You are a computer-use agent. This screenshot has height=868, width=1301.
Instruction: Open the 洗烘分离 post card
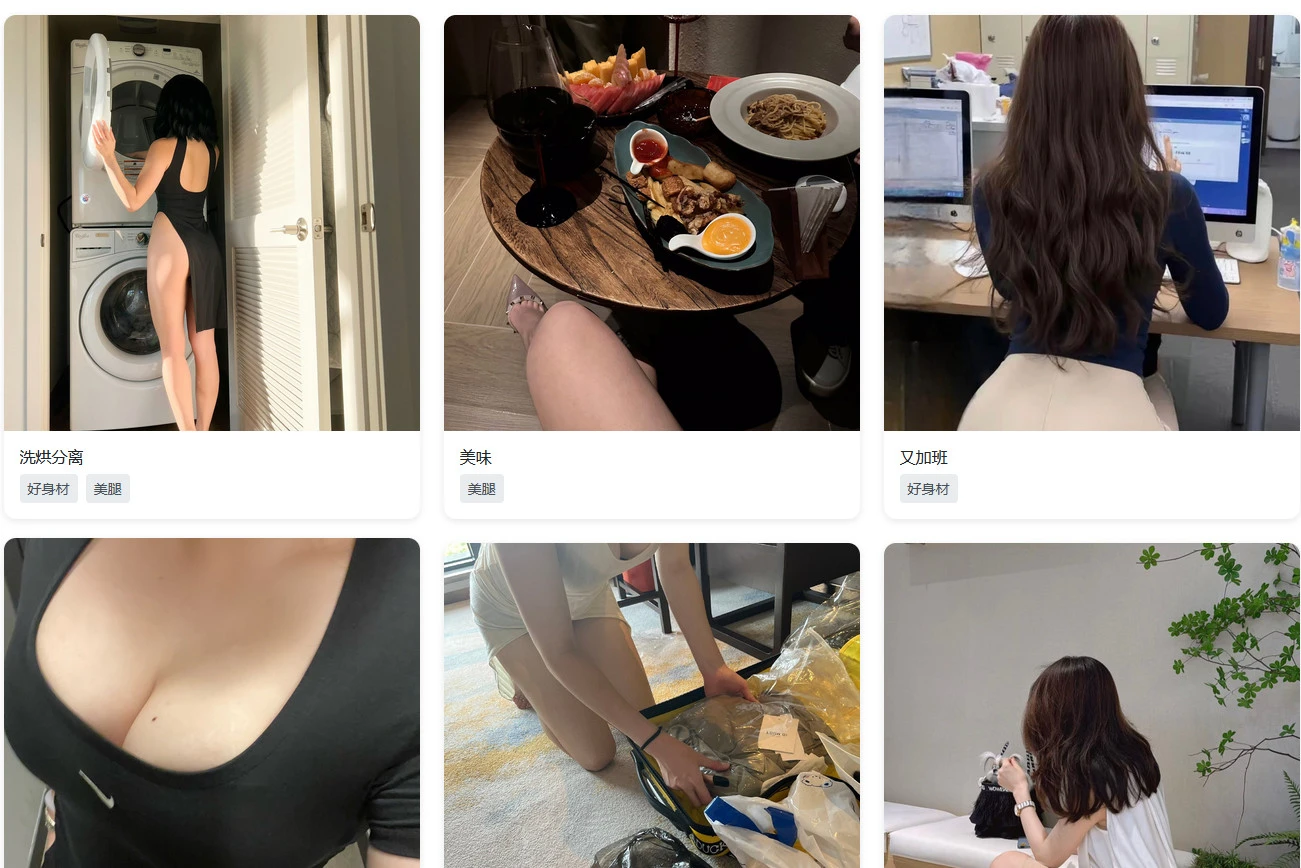[211, 222]
